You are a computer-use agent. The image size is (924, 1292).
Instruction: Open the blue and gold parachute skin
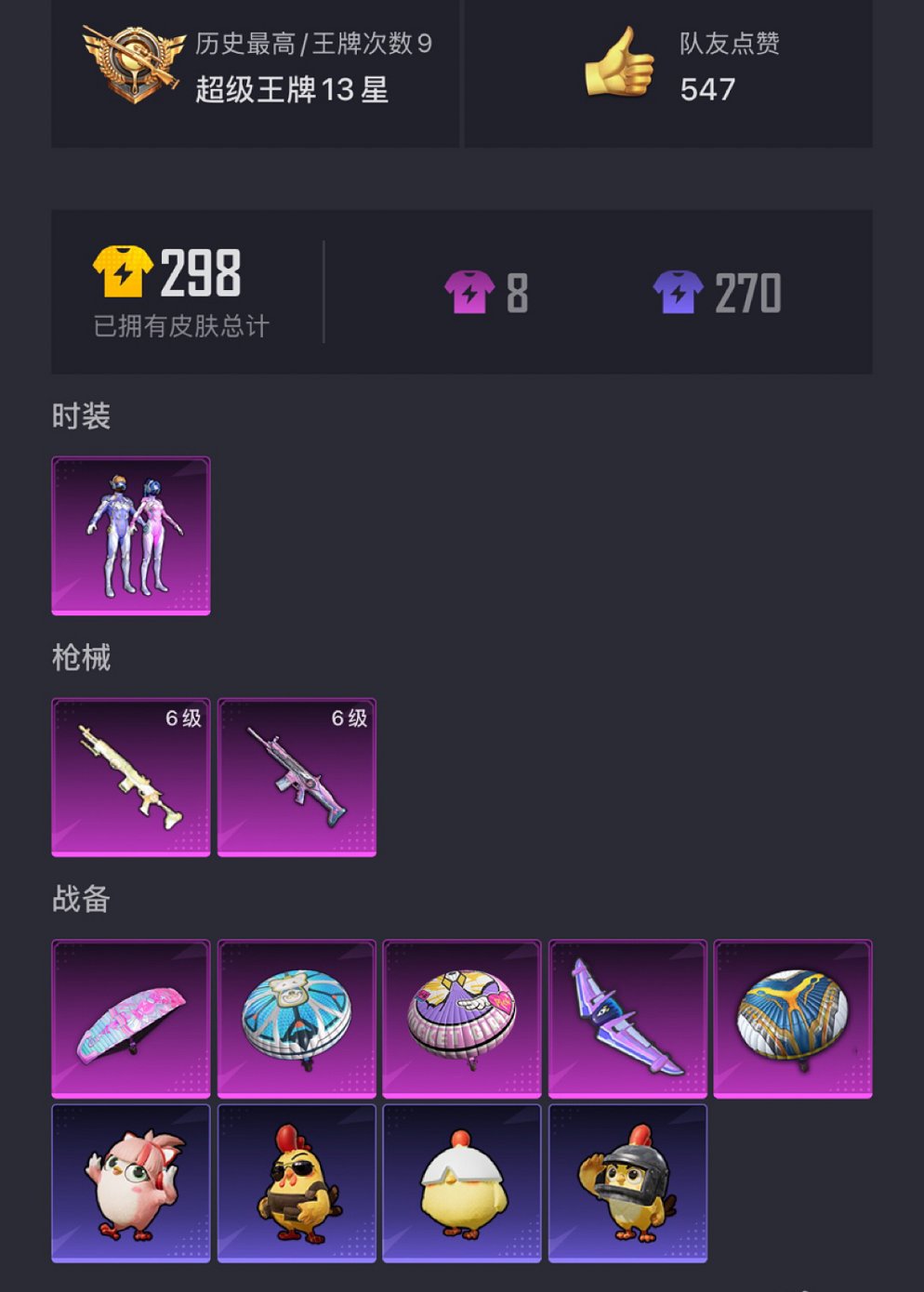793,1019
